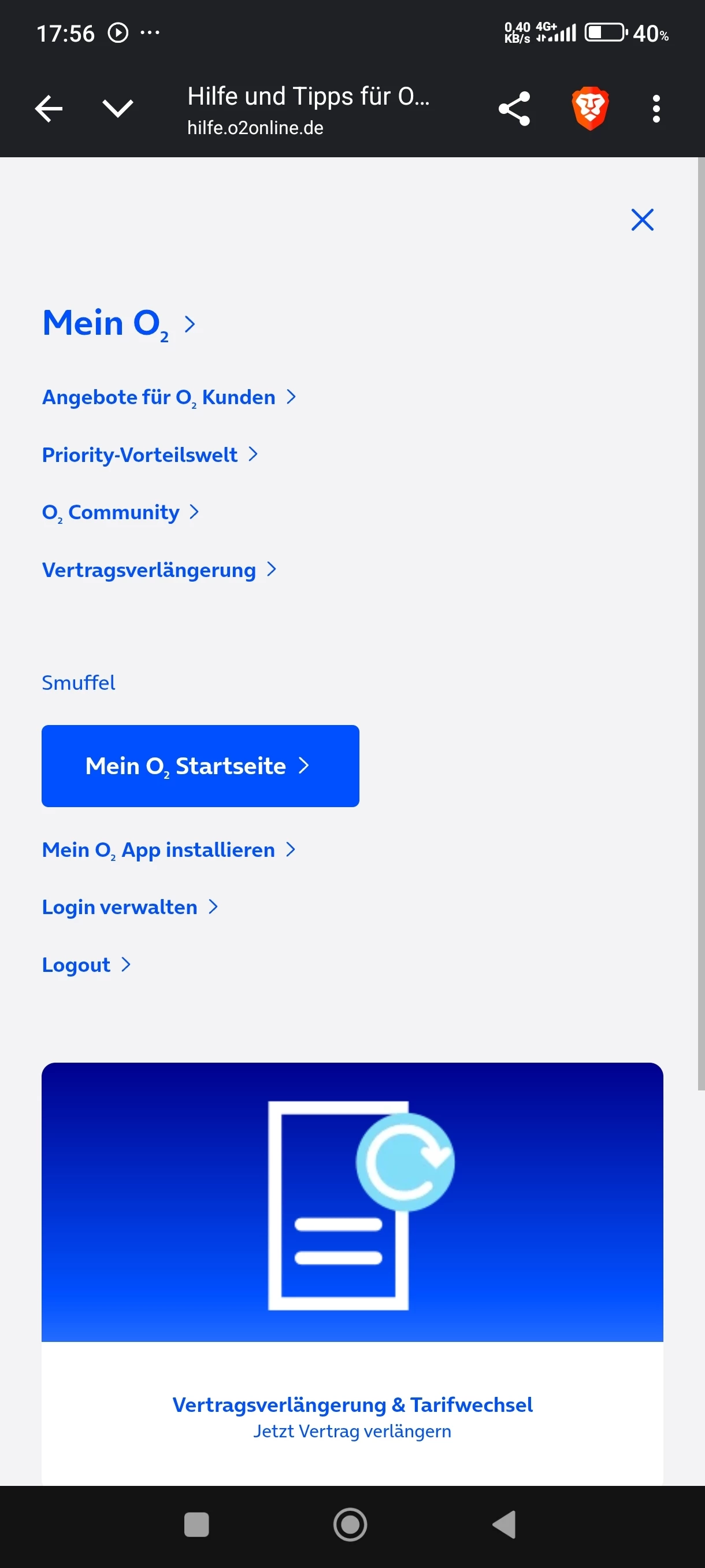Viewport: 705px width, 1568px height.
Task: Open recent apps from navigation bar
Action: click(196, 1525)
